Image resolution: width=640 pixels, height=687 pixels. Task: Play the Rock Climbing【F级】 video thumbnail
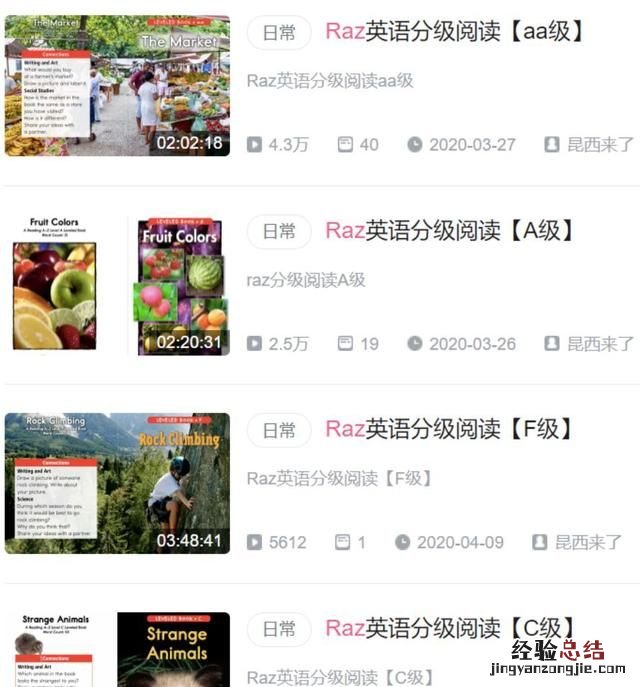[x=117, y=483]
